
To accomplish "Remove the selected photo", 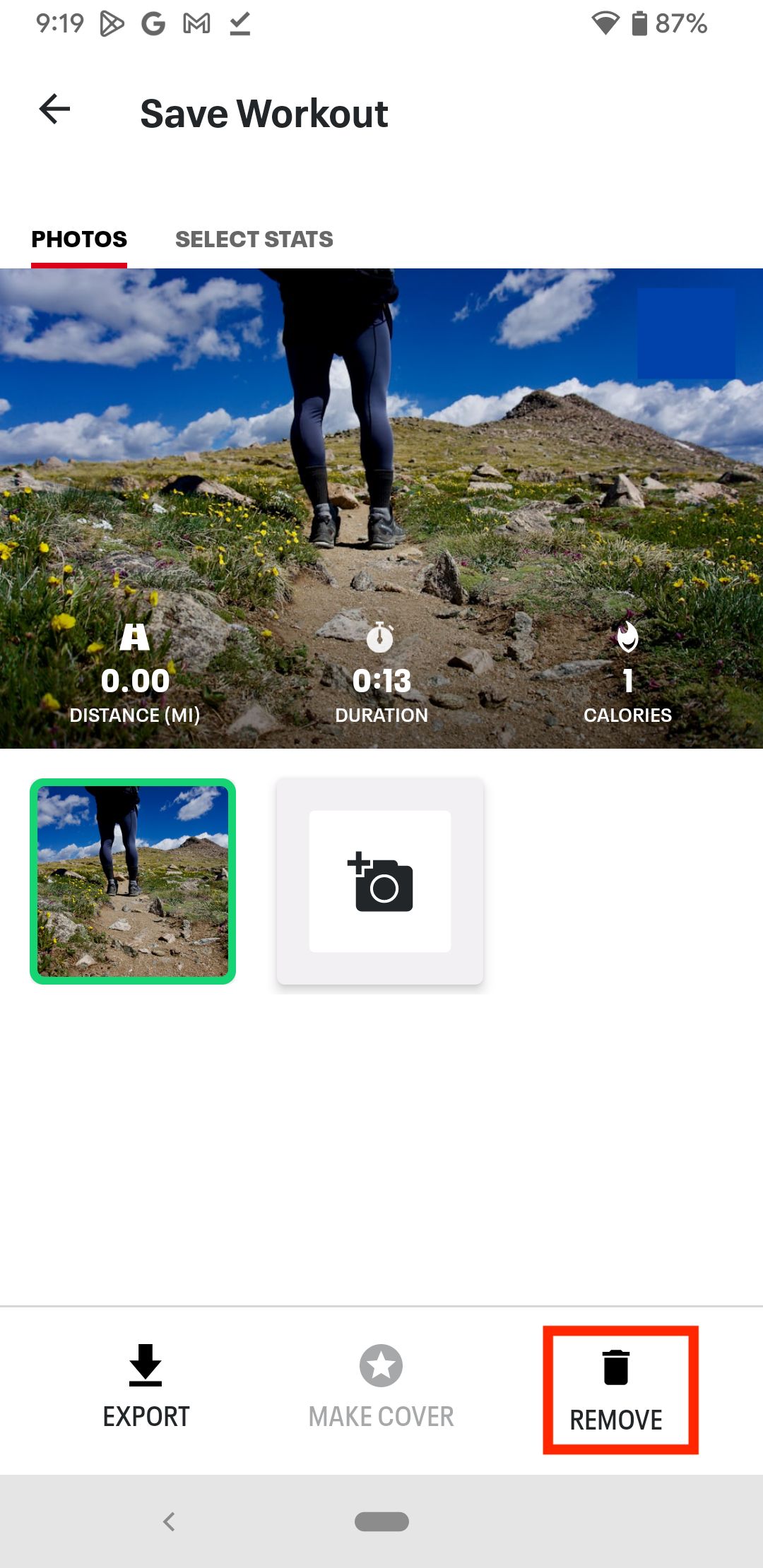I will click(x=617, y=1389).
